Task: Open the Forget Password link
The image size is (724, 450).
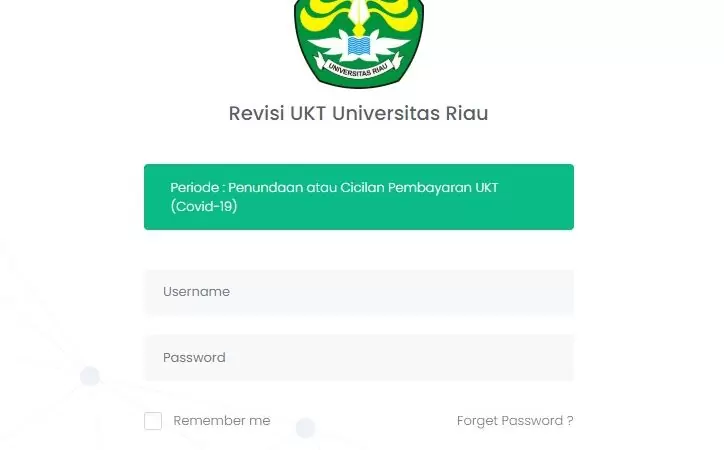Action: tap(515, 421)
